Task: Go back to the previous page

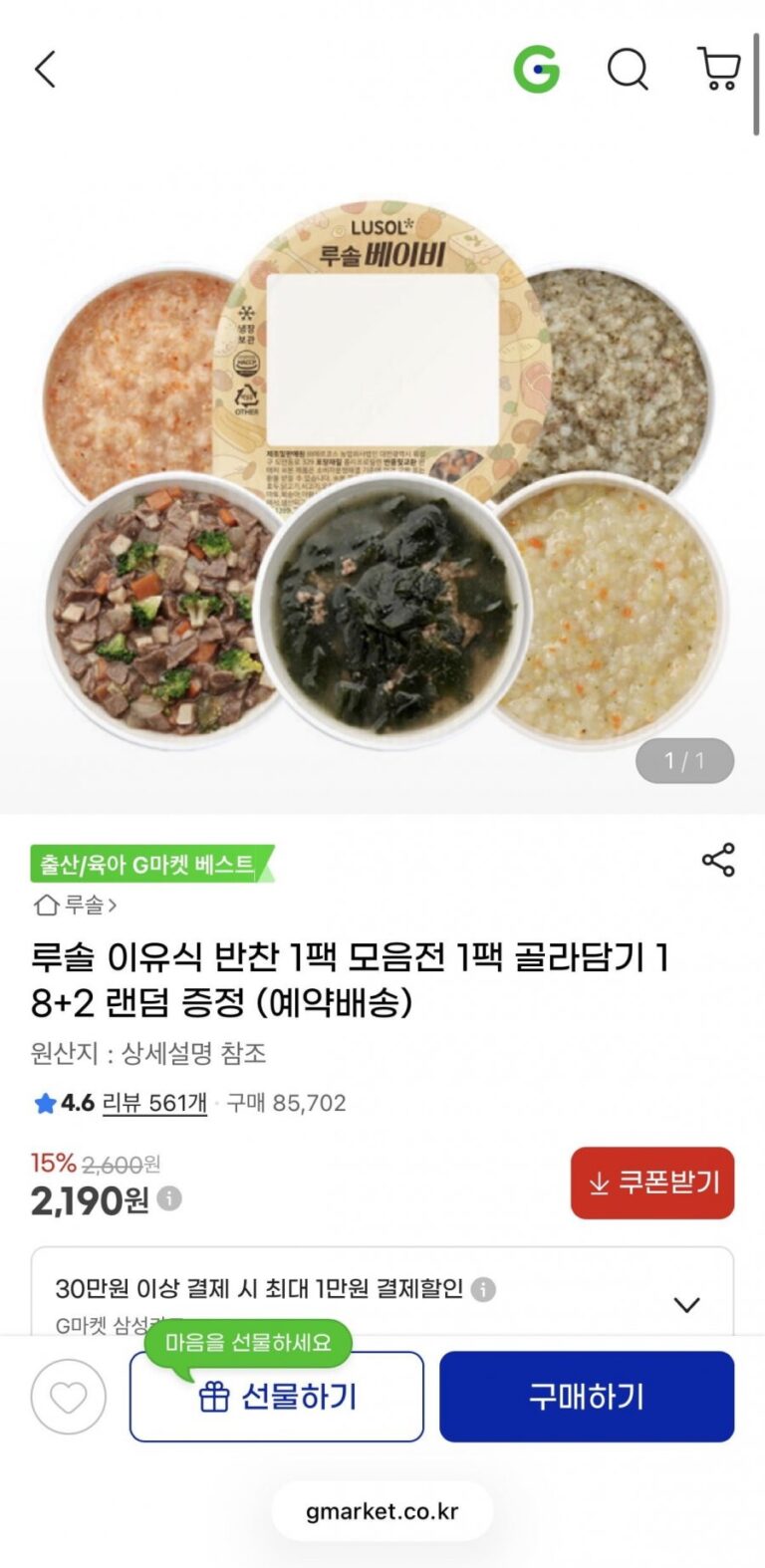Action: tap(45, 70)
